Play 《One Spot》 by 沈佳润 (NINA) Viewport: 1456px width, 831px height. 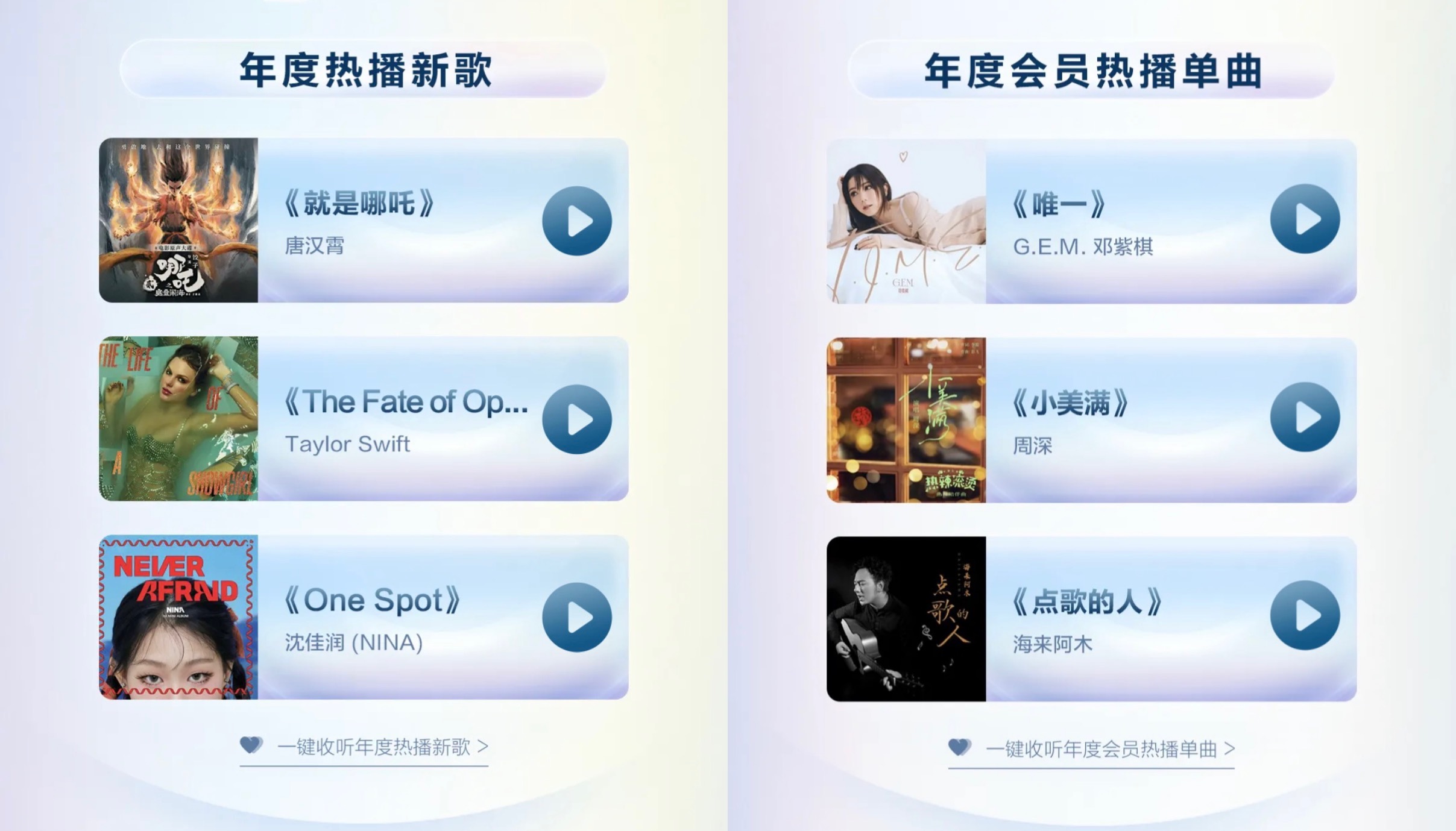(x=577, y=617)
